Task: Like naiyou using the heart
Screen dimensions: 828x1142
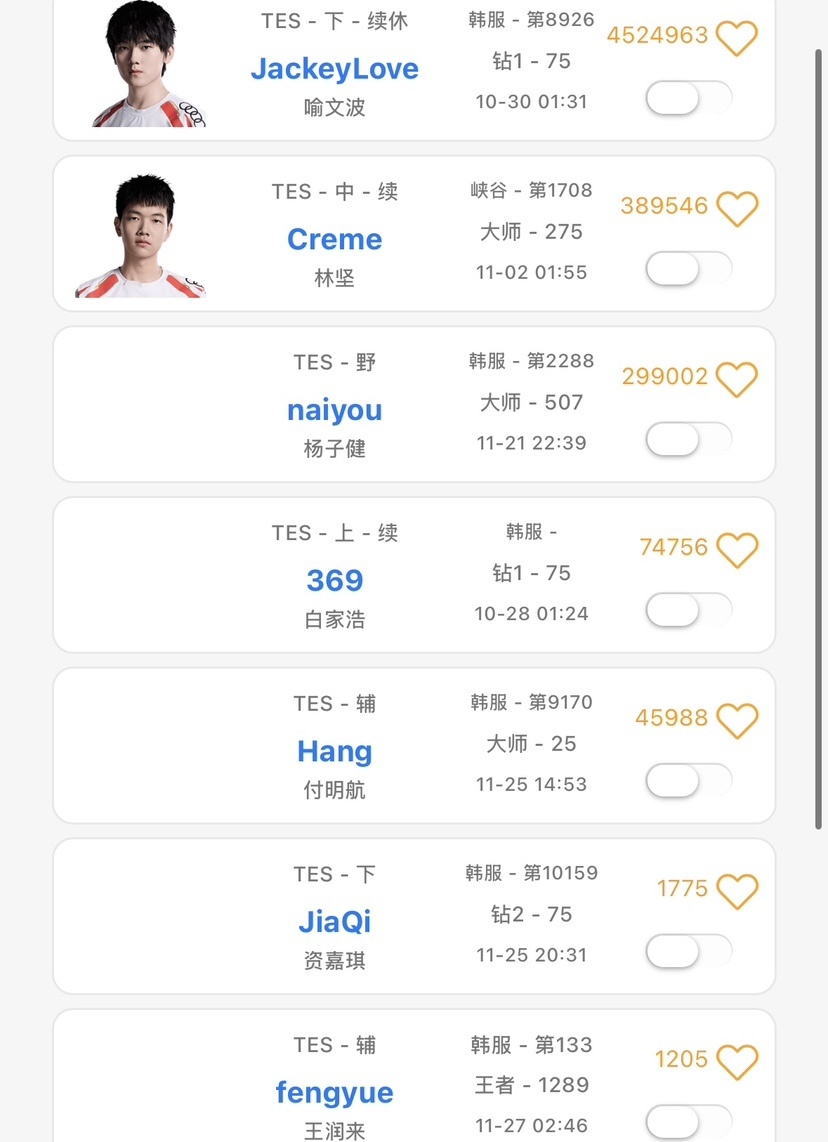Action: pyautogui.click(x=737, y=380)
